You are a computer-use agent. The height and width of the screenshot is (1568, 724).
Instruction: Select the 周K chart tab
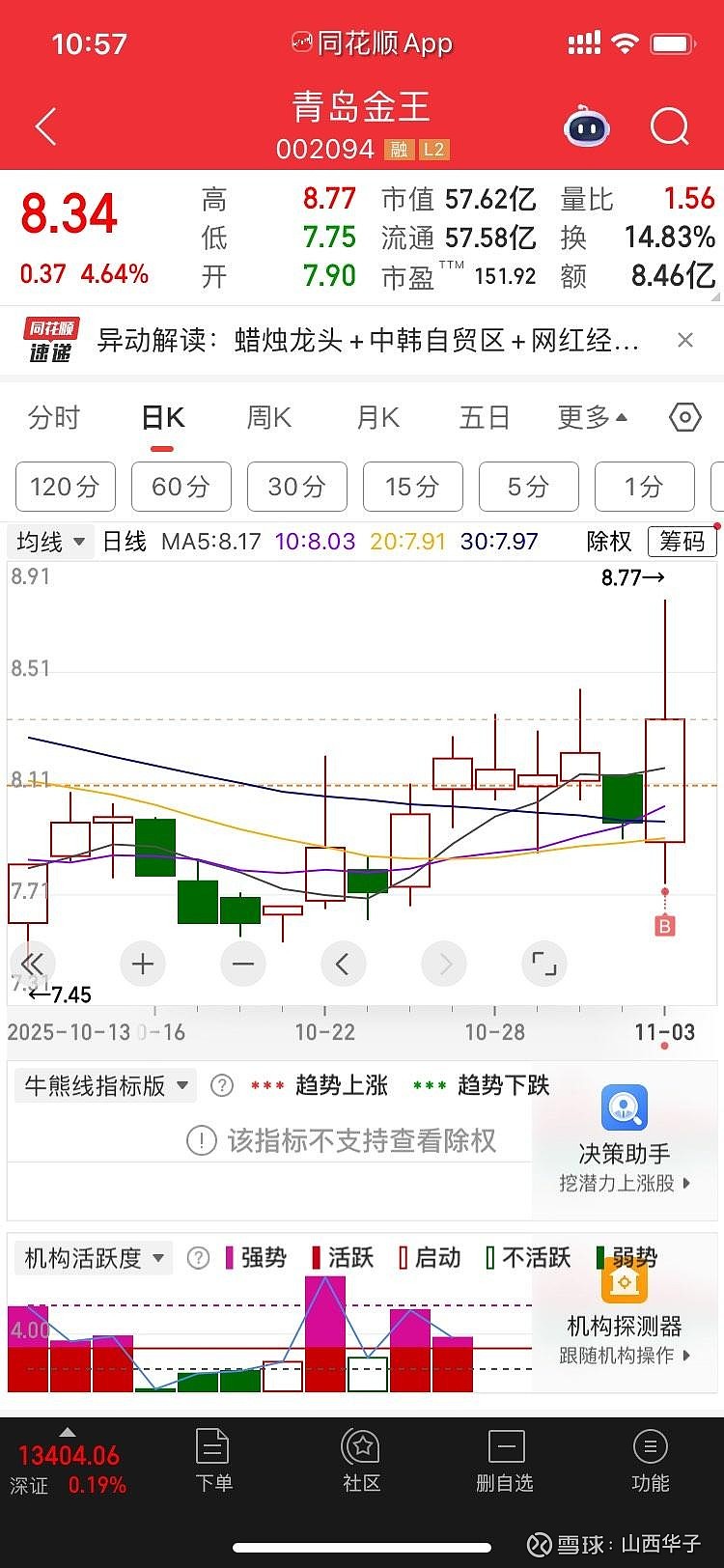268,418
